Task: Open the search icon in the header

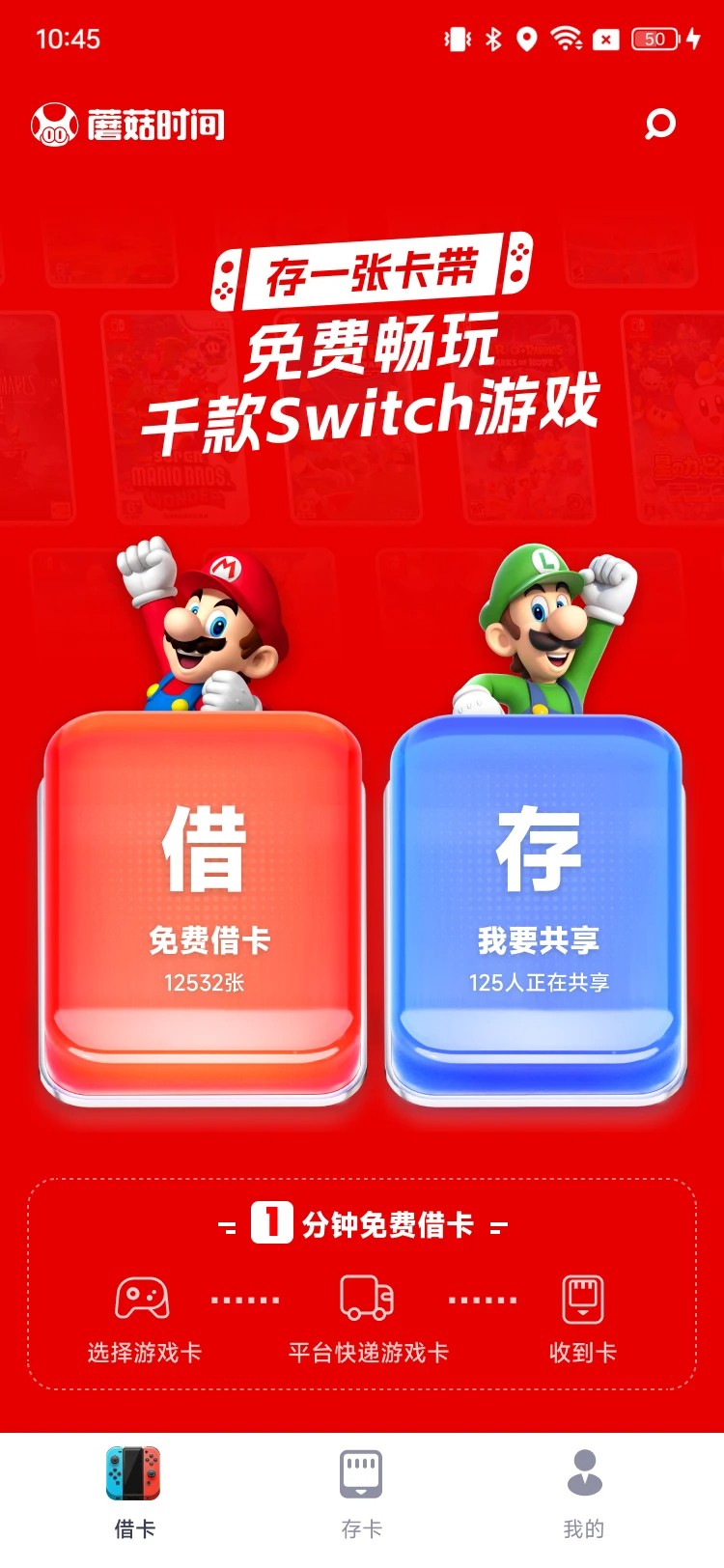Action: pyautogui.click(x=659, y=125)
